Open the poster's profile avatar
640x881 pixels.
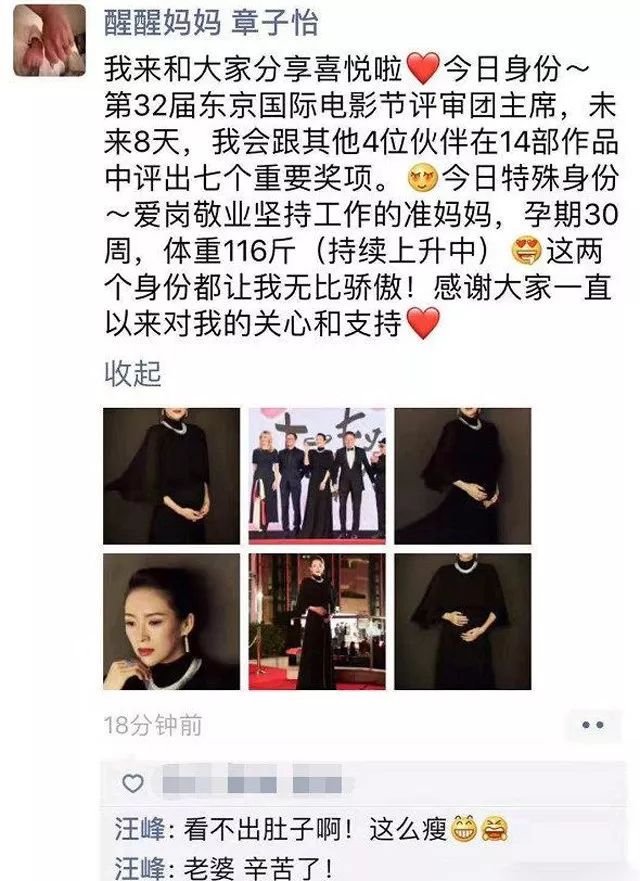pyautogui.click(x=49, y=40)
